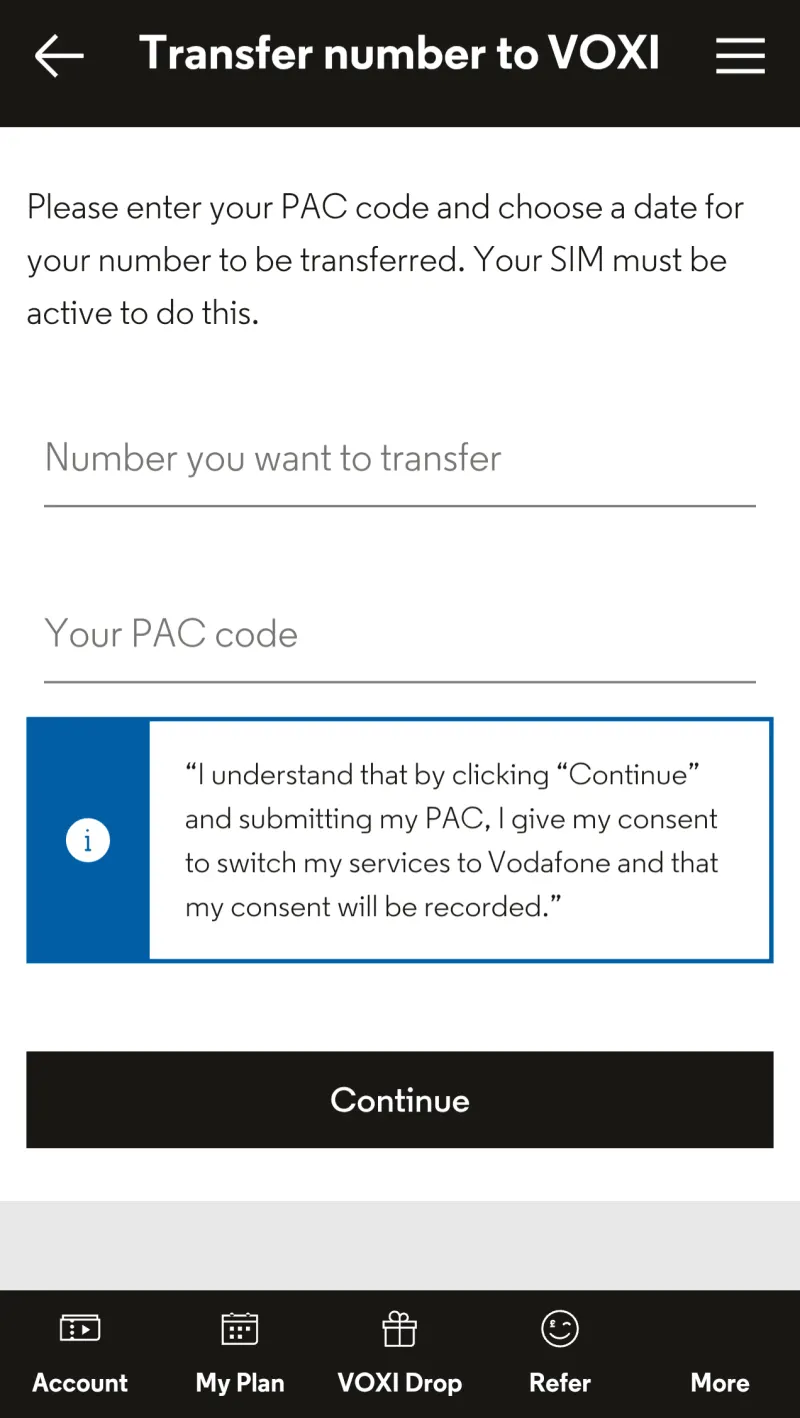Tap the Continue button

pyautogui.click(x=399, y=1099)
